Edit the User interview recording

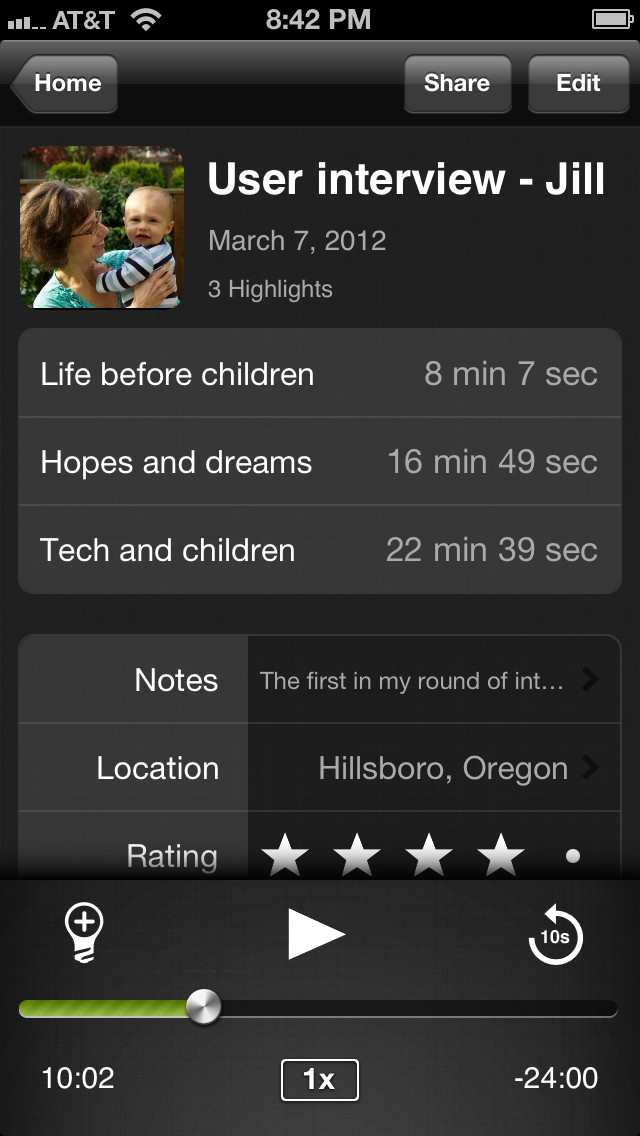577,83
